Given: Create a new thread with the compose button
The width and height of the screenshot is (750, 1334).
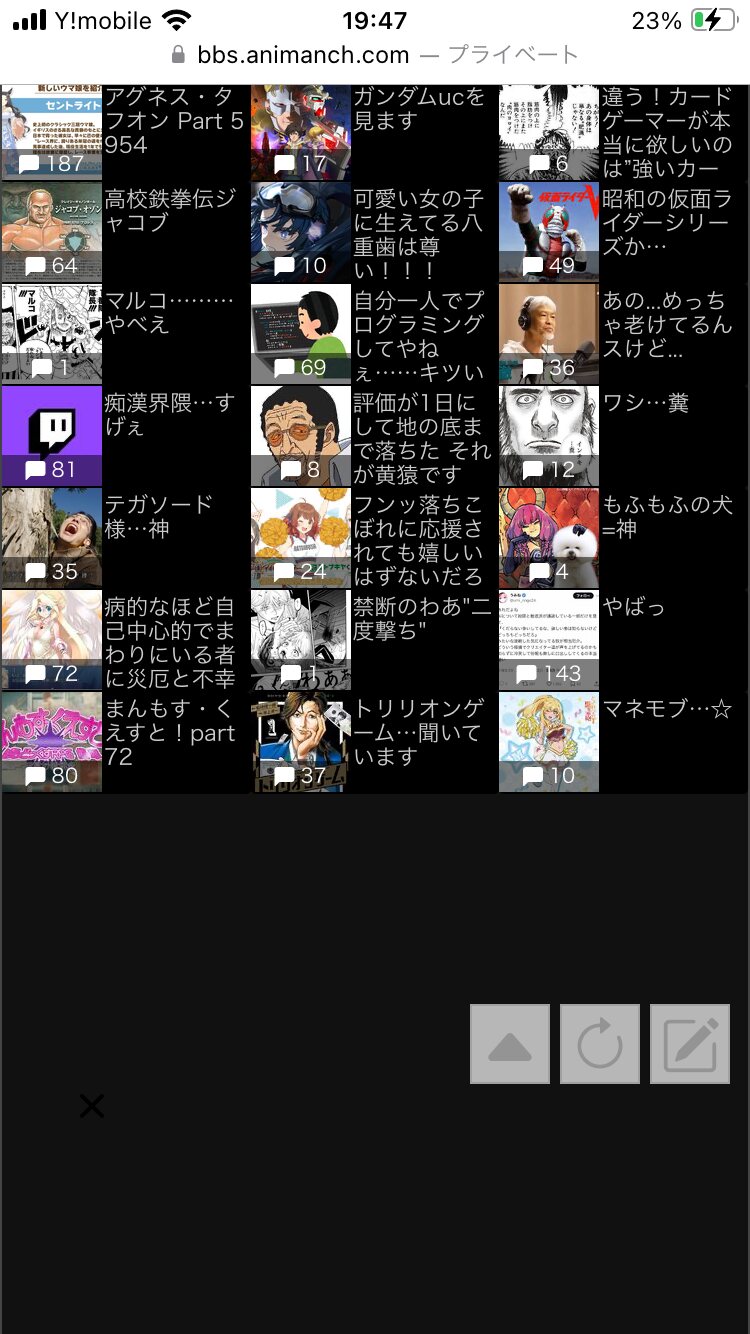Looking at the screenshot, I should tap(690, 1045).
